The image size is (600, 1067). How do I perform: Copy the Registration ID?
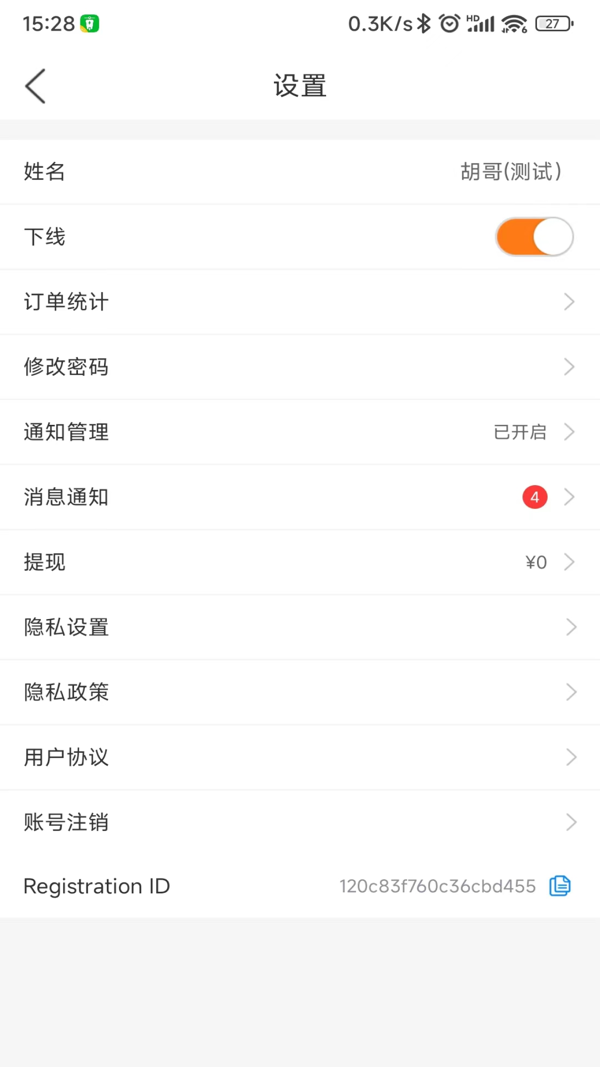coord(560,886)
